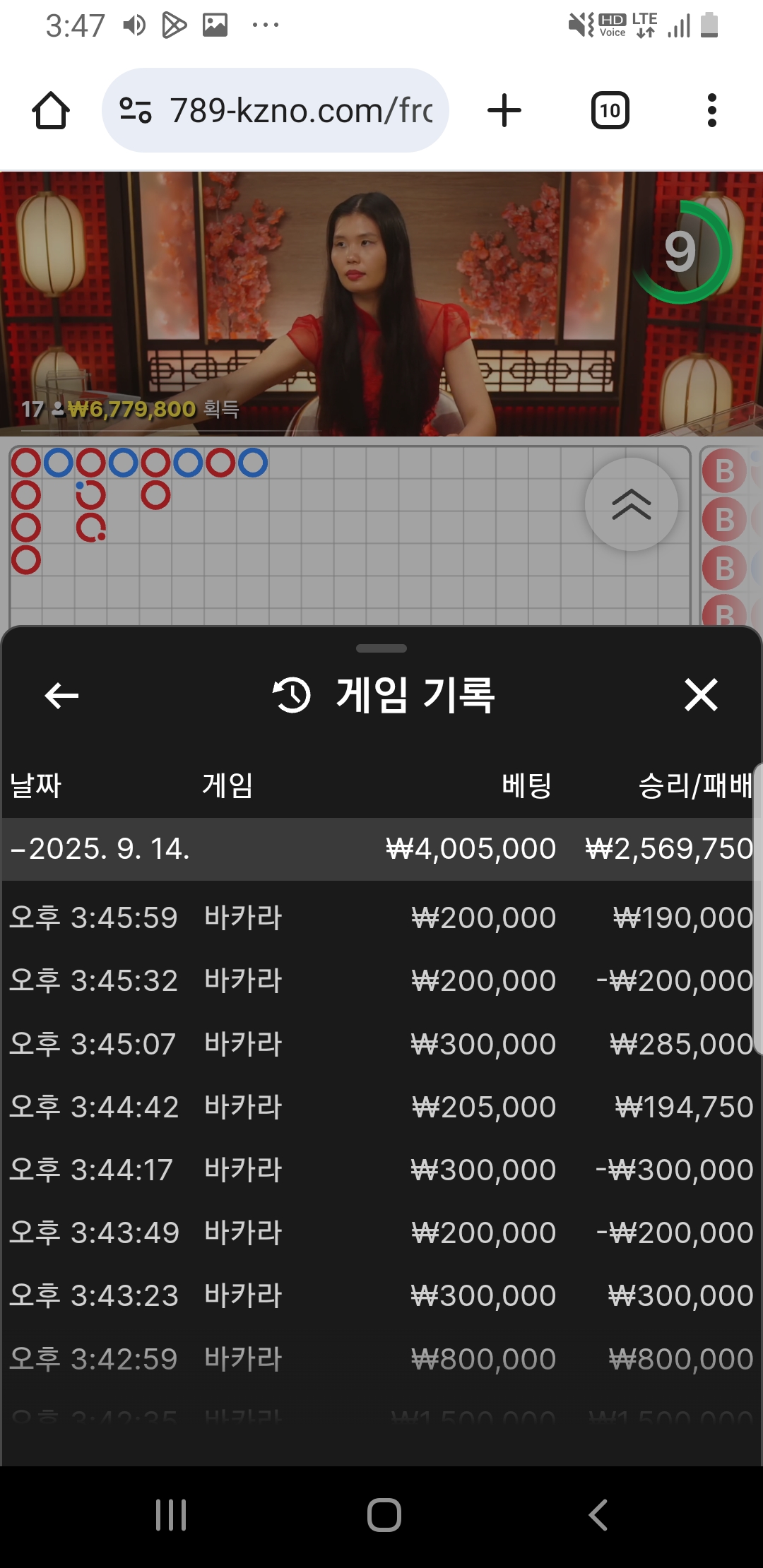Go to the browser home page
Image resolution: width=763 pixels, height=1568 pixels.
click(50, 111)
